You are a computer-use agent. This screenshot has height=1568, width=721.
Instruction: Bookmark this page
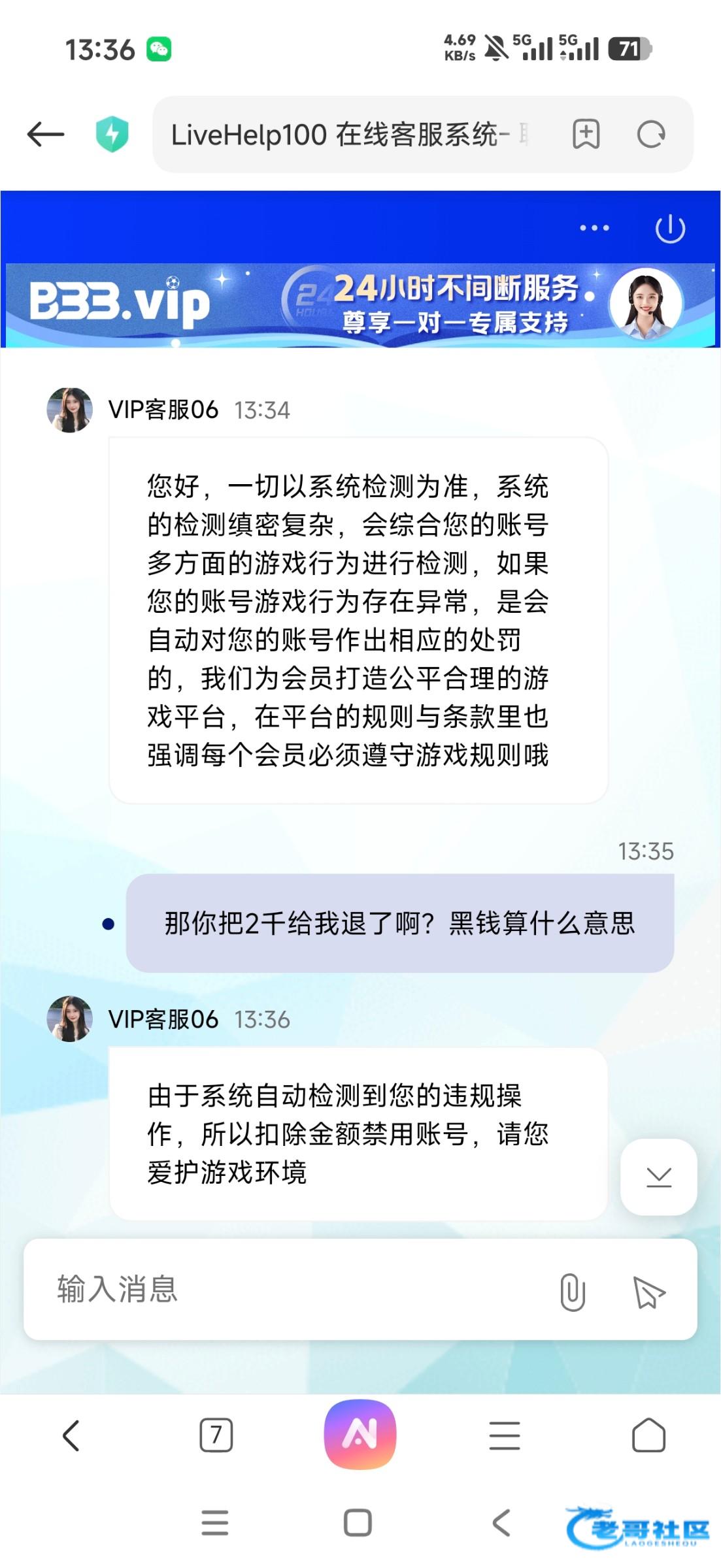coord(586,135)
